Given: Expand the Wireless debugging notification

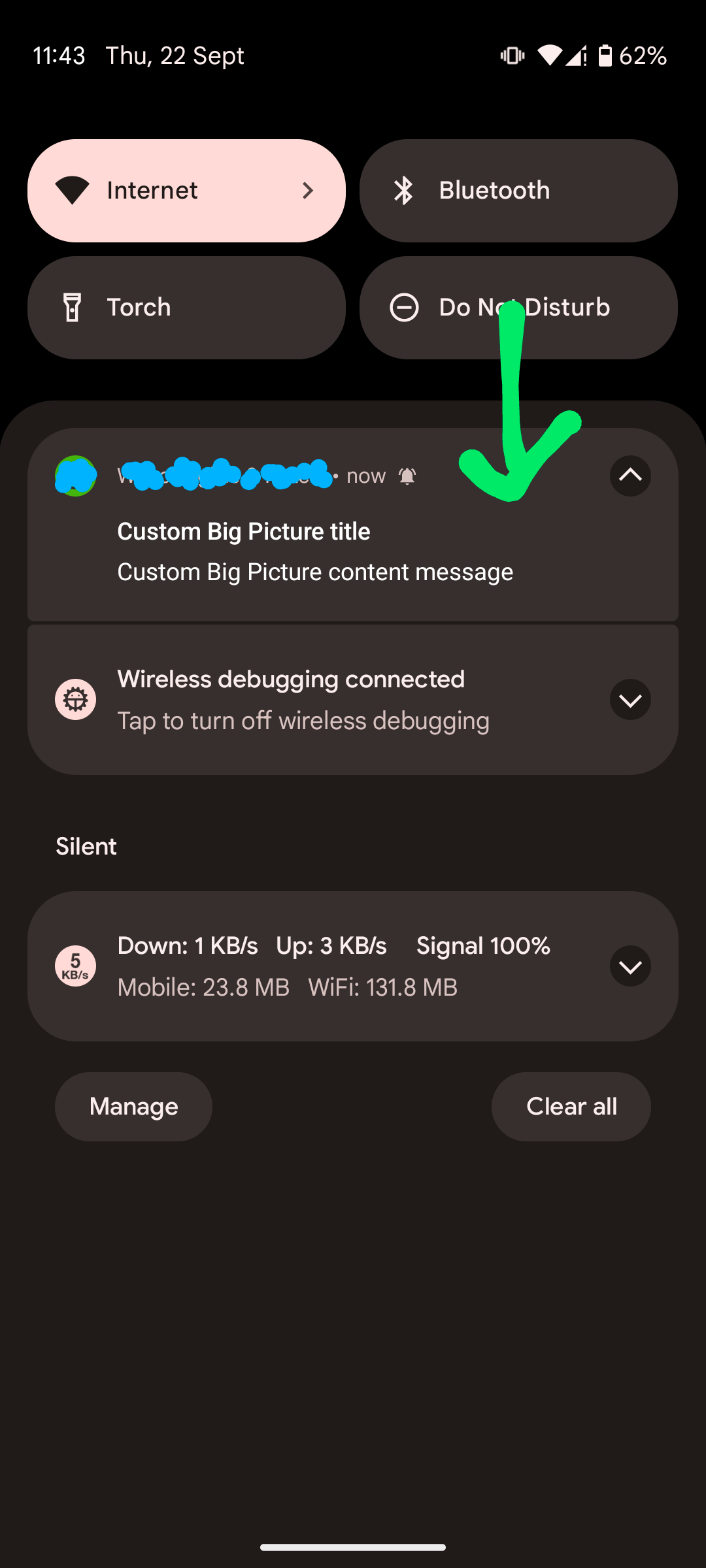Looking at the screenshot, I should pos(630,700).
